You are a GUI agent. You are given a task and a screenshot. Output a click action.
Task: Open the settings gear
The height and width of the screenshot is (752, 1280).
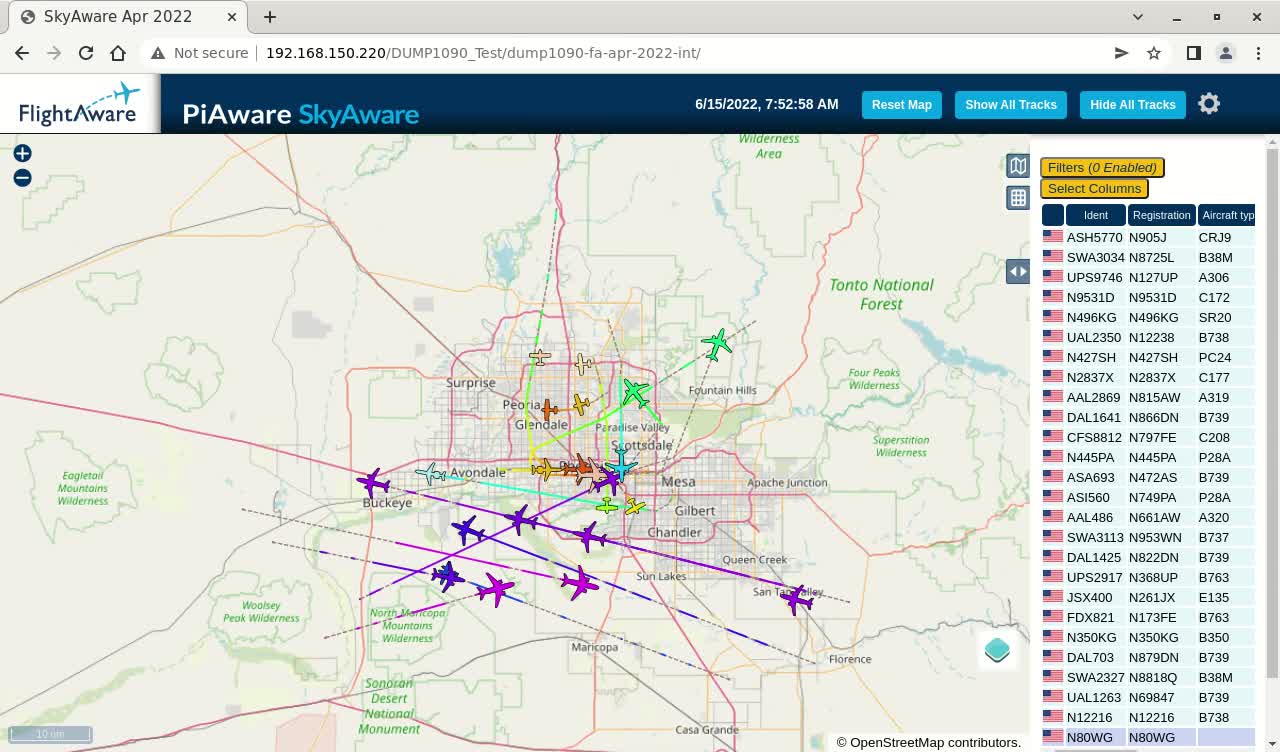[1209, 104]
